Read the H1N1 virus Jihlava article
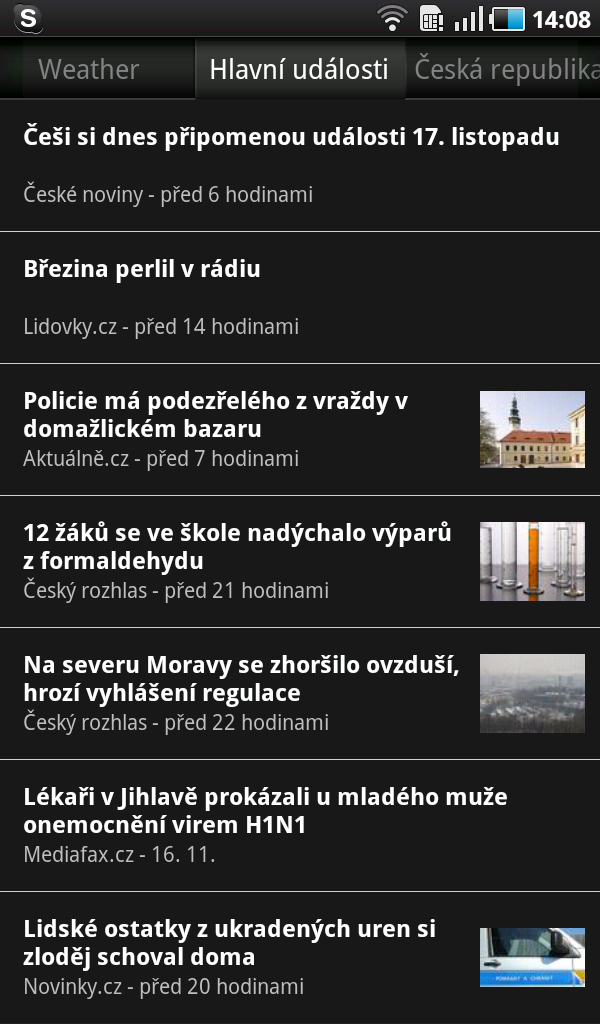This screenshot has width=600, height=1024. point(265,811)
